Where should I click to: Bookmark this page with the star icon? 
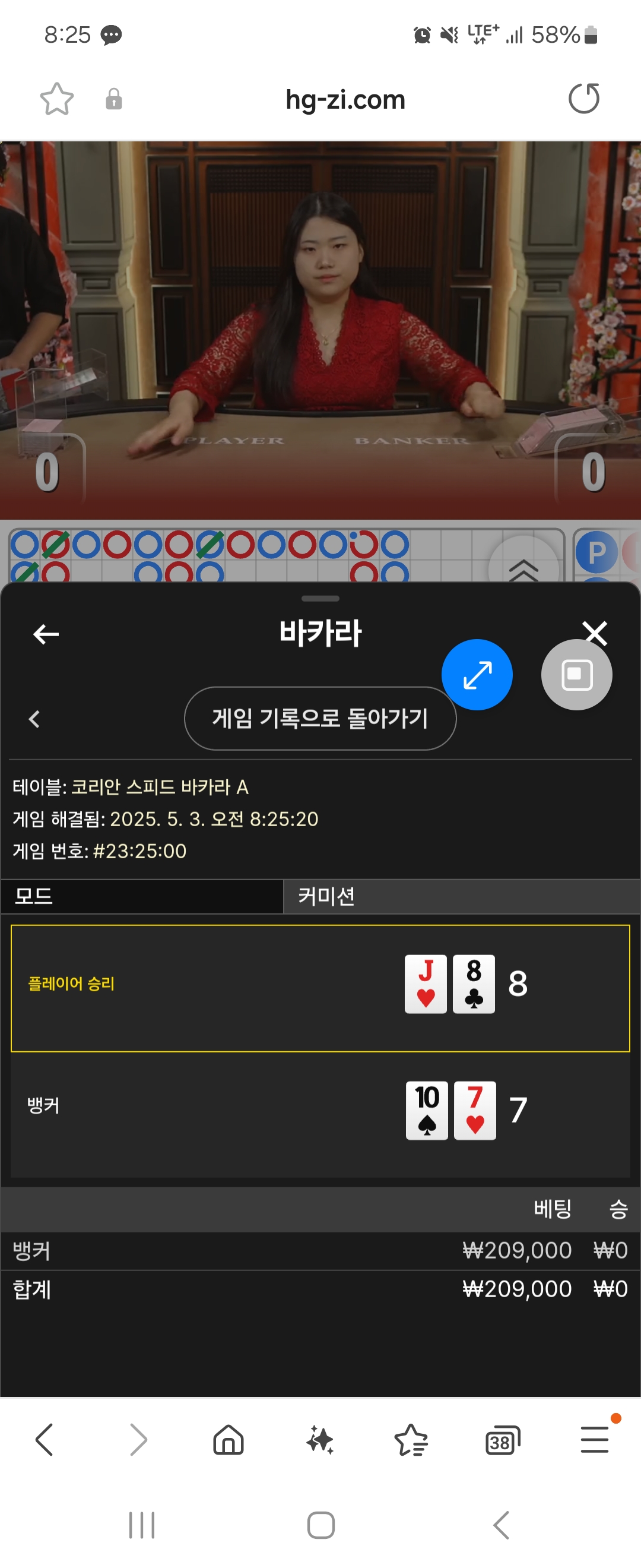(56, 99)
